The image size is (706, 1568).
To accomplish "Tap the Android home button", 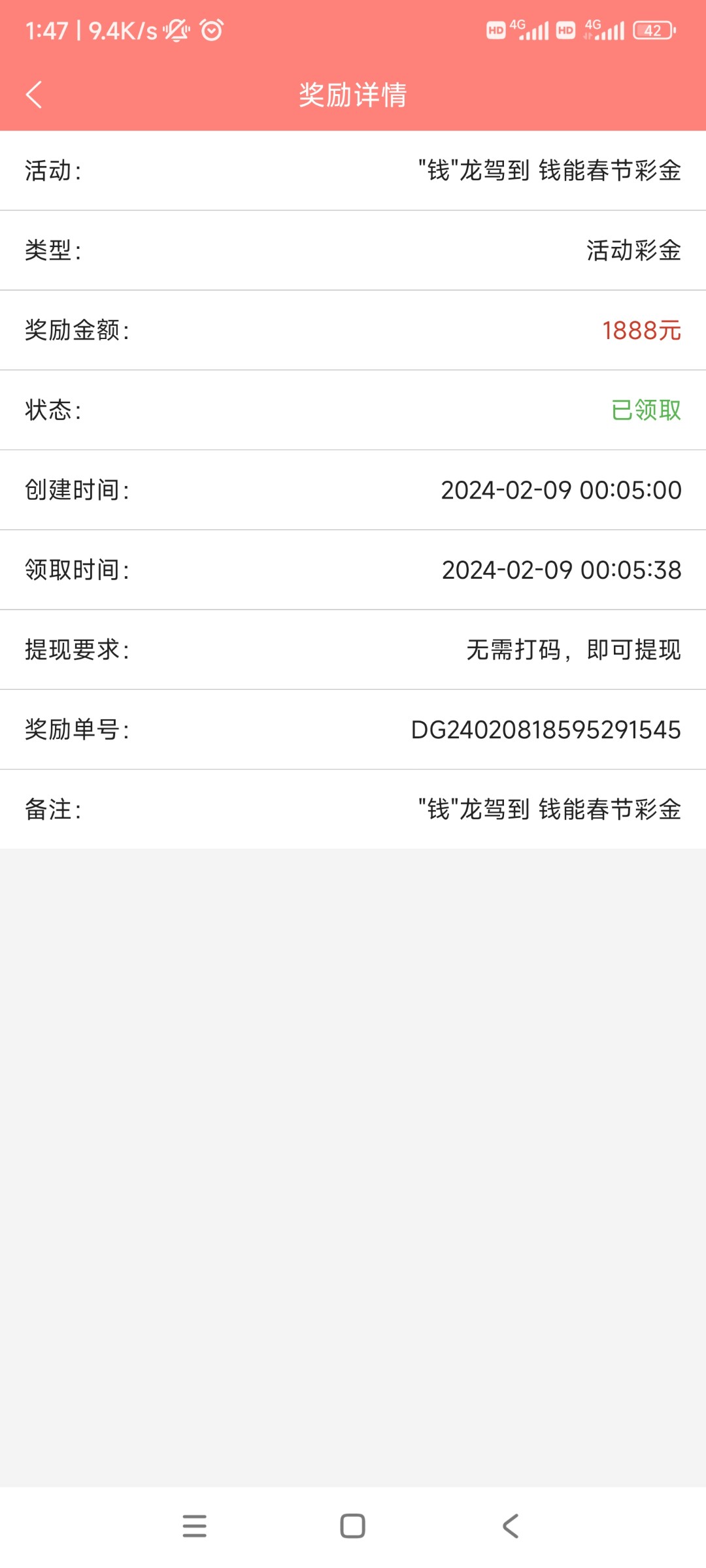I will (x=353, y=1526).
